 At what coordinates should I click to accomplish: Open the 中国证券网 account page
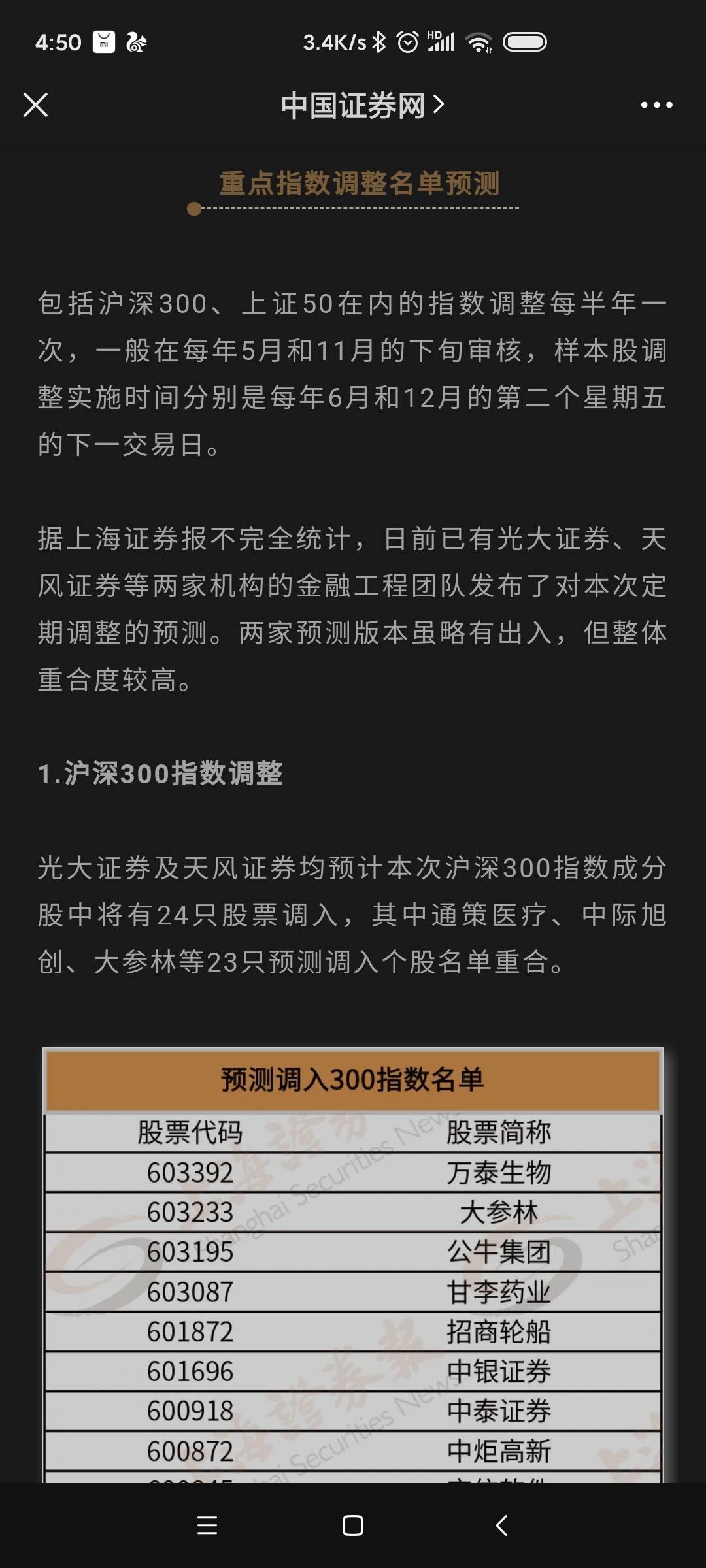361,105
